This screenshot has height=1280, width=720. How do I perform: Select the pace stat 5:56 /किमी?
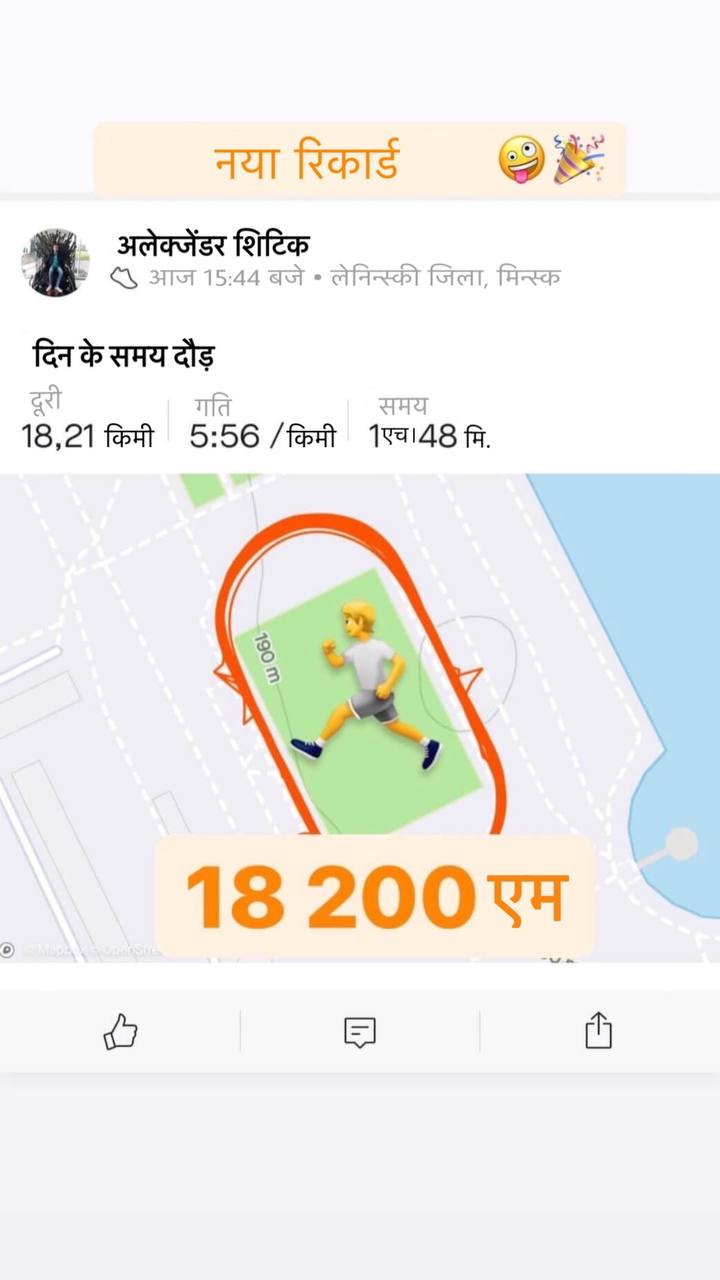(264, 436)
